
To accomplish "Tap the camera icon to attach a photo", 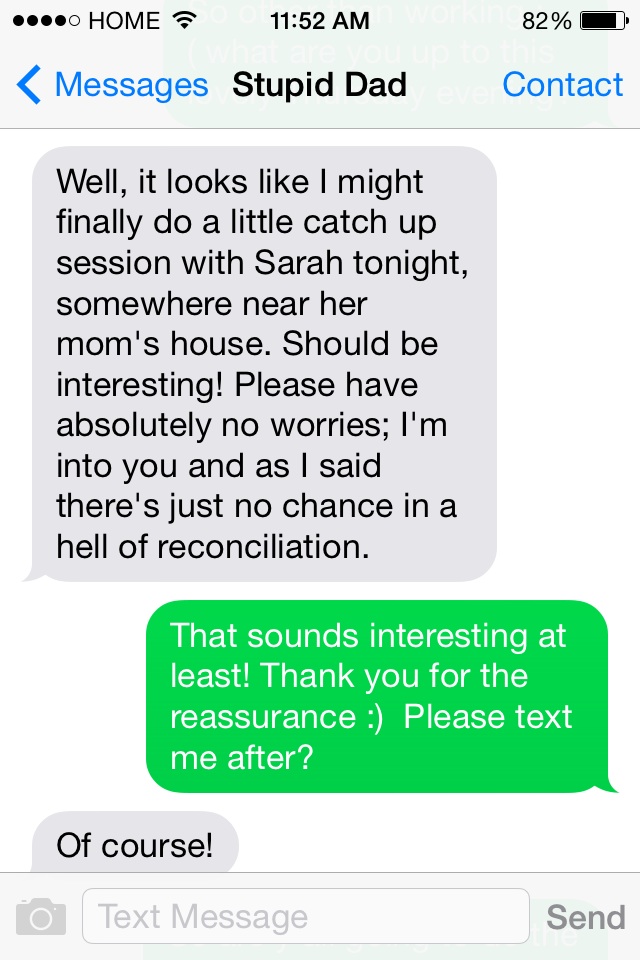I will [41, 916].
